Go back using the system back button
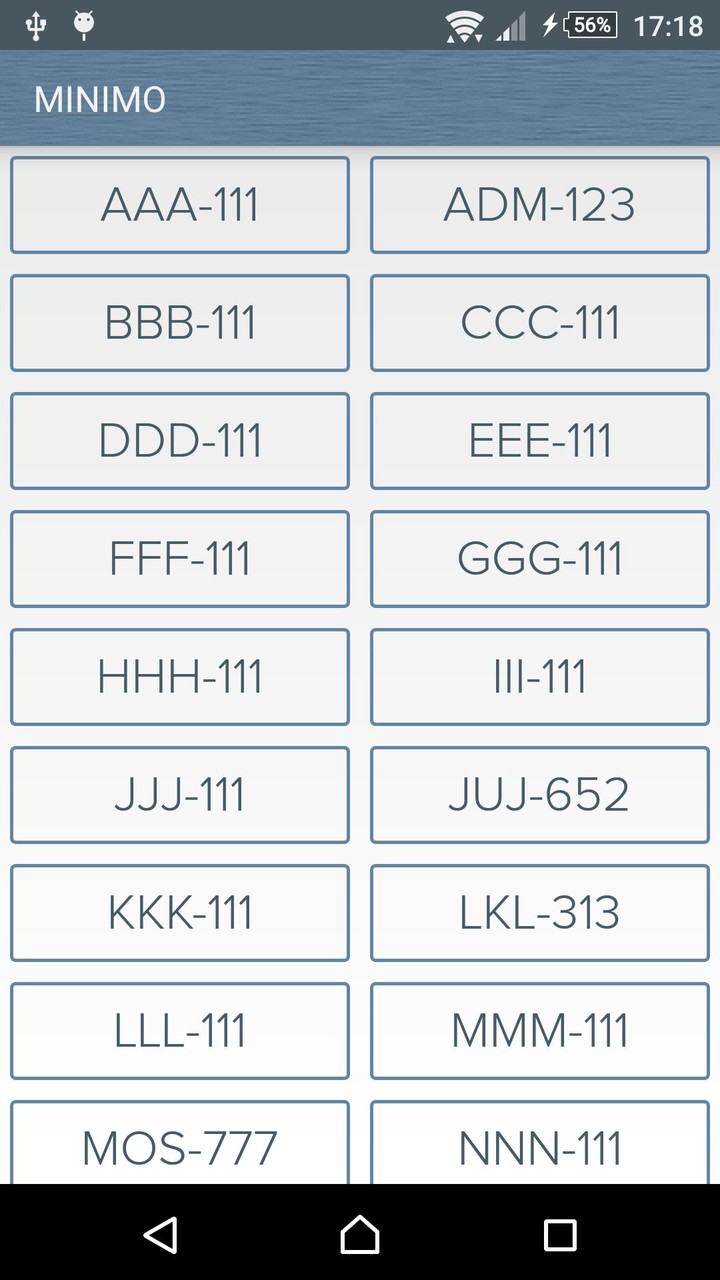 coord(161,1235)
